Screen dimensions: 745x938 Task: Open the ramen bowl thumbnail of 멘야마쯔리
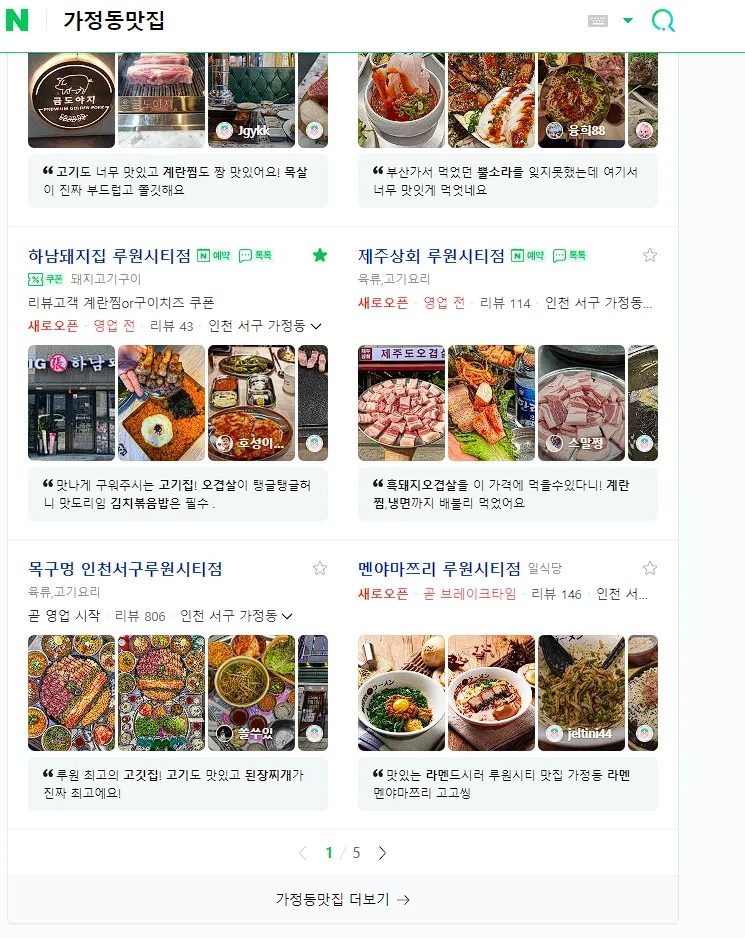coord(400,692)
